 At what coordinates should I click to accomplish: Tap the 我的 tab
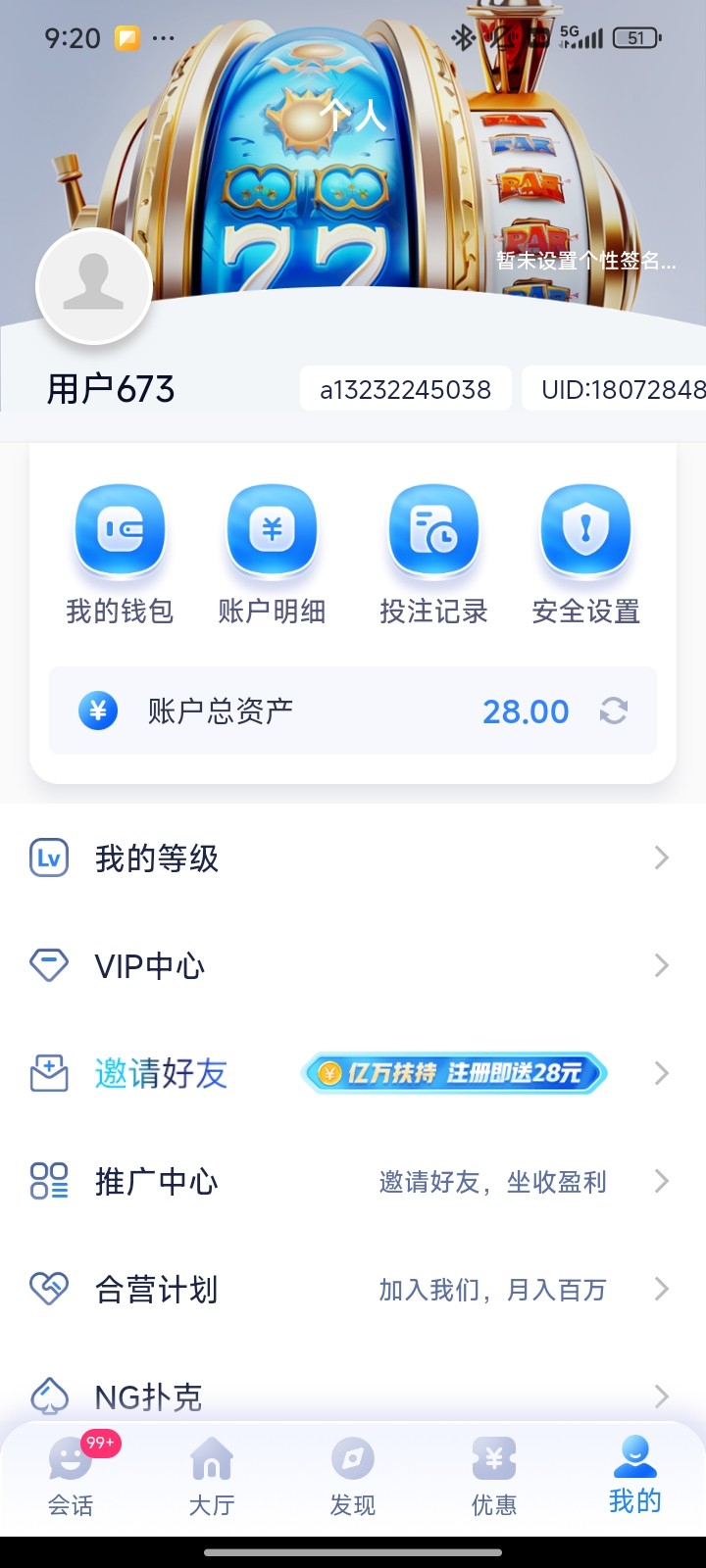pos(635,1476)
